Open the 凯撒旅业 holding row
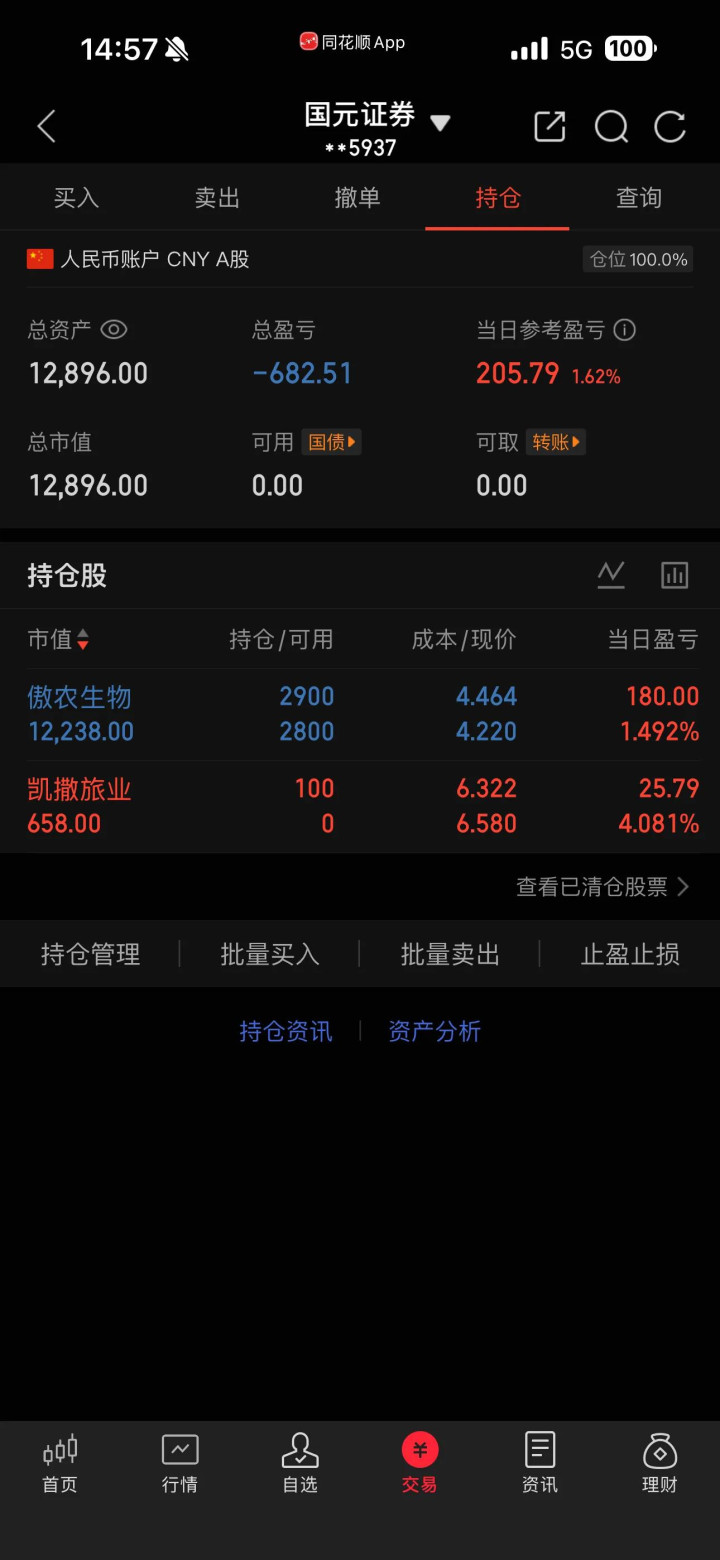The width and height of the screenshot is (720, 1560). (360, 806)
